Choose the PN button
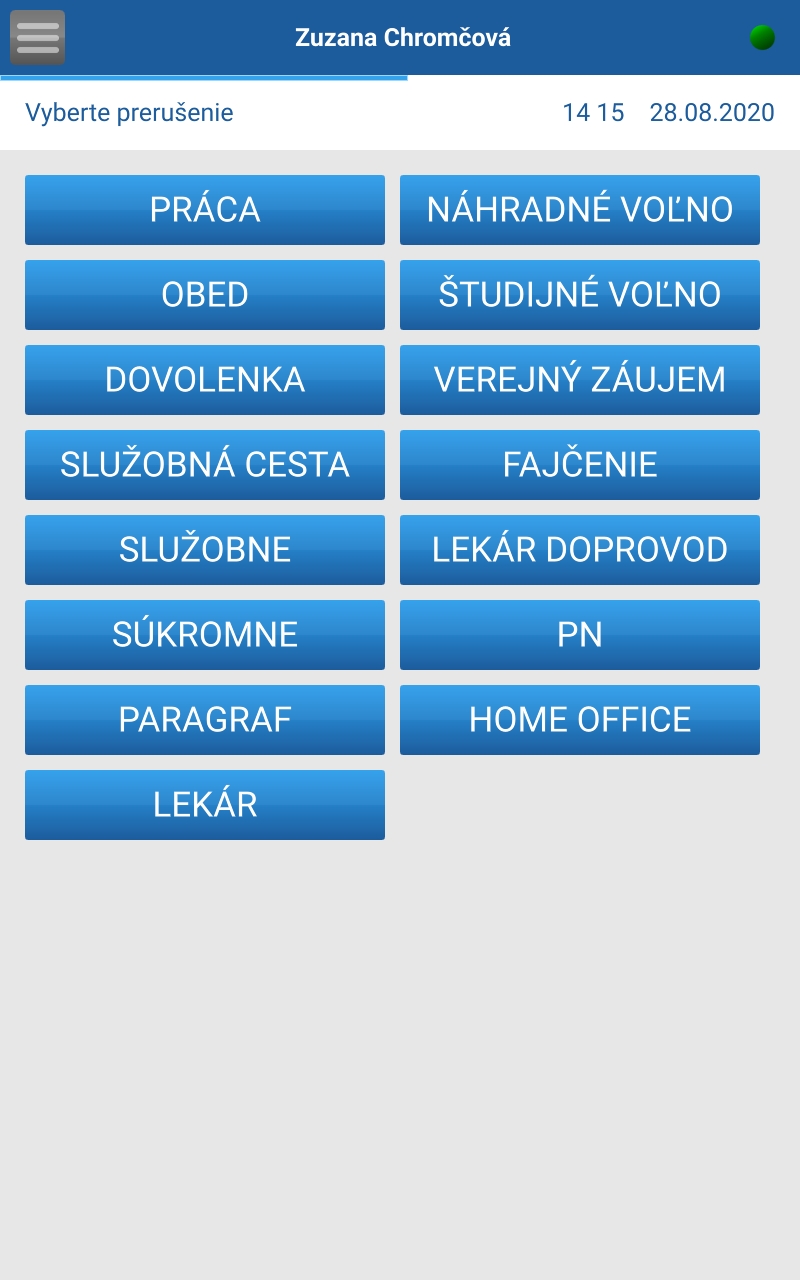Screen dimensions: 800x1280 click(580, 635)
